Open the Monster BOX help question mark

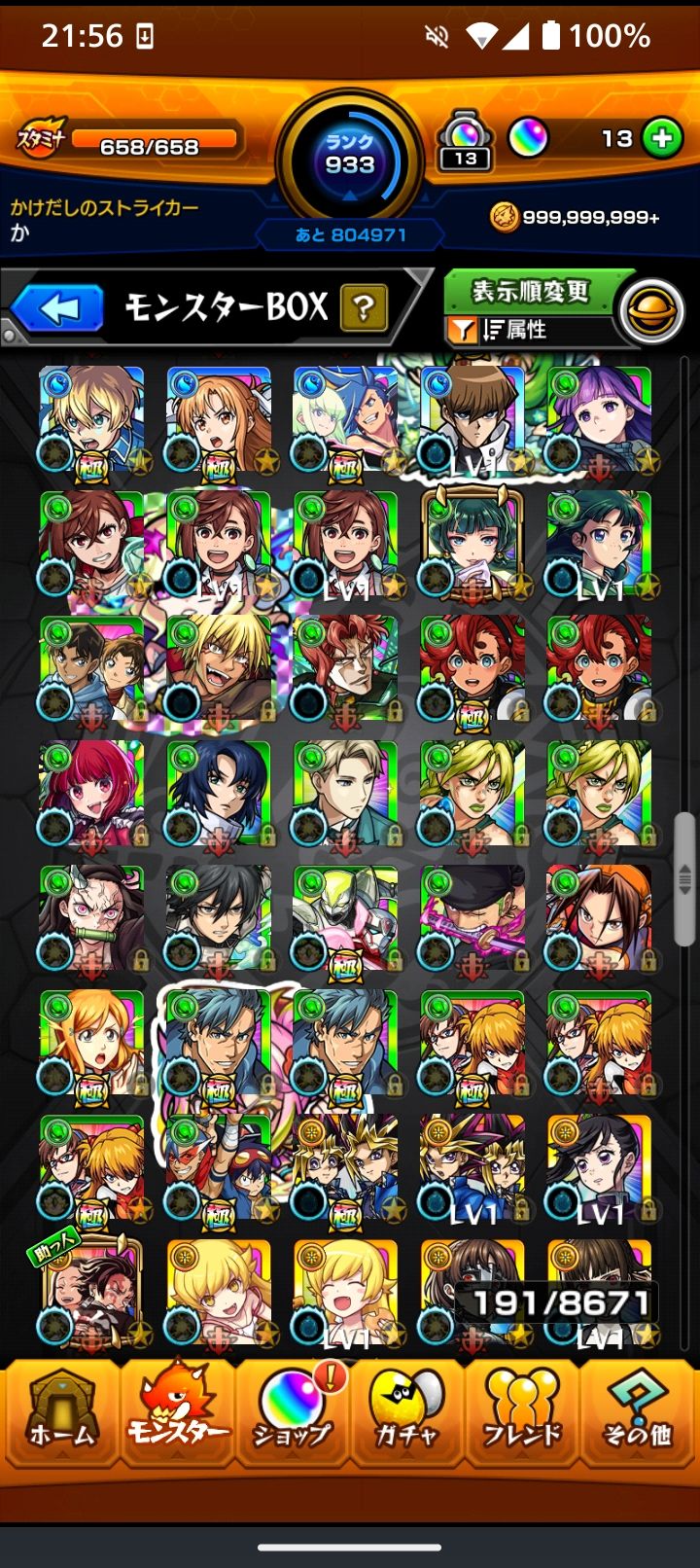pos(364,309)
